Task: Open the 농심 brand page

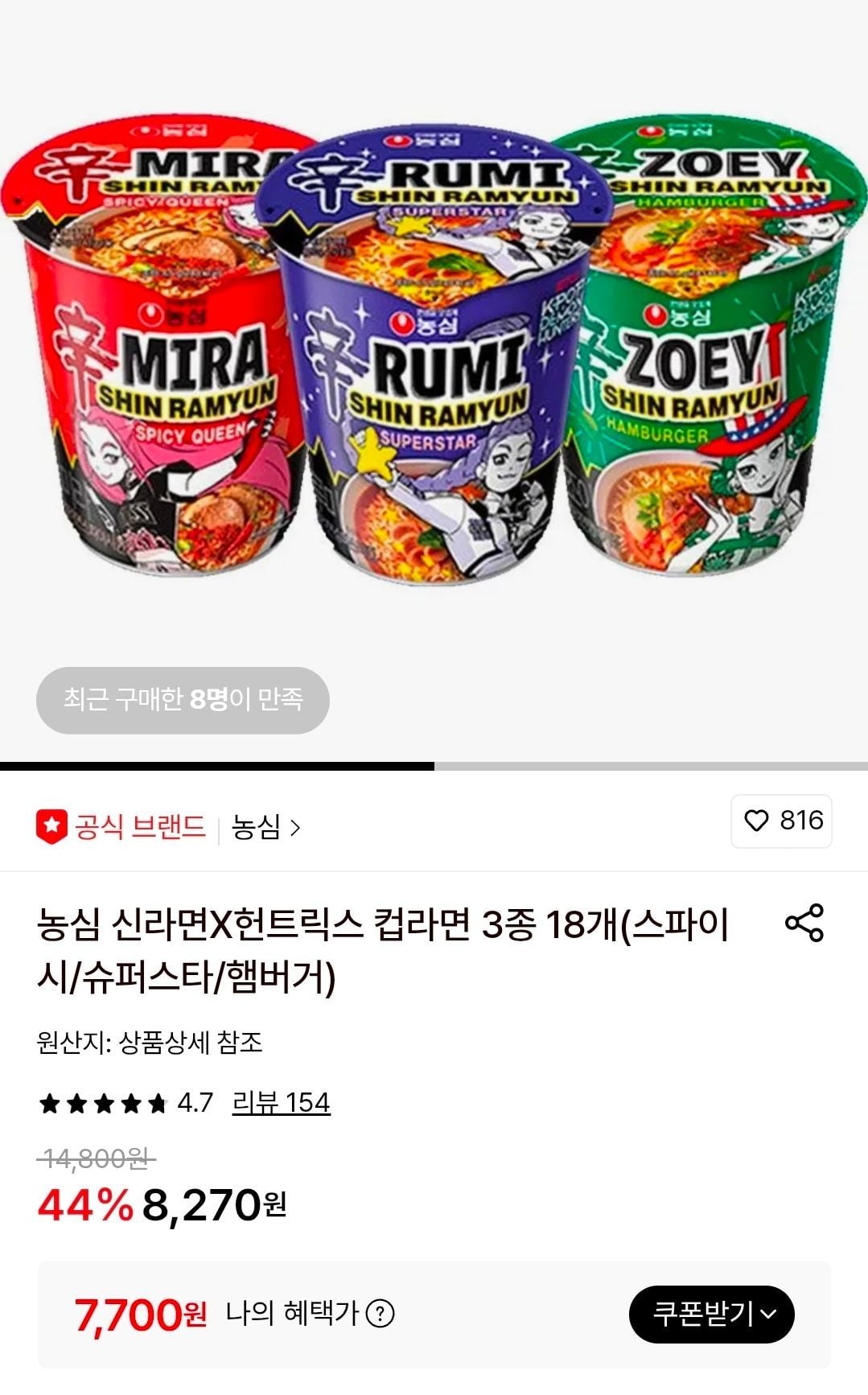Action: 265,827
